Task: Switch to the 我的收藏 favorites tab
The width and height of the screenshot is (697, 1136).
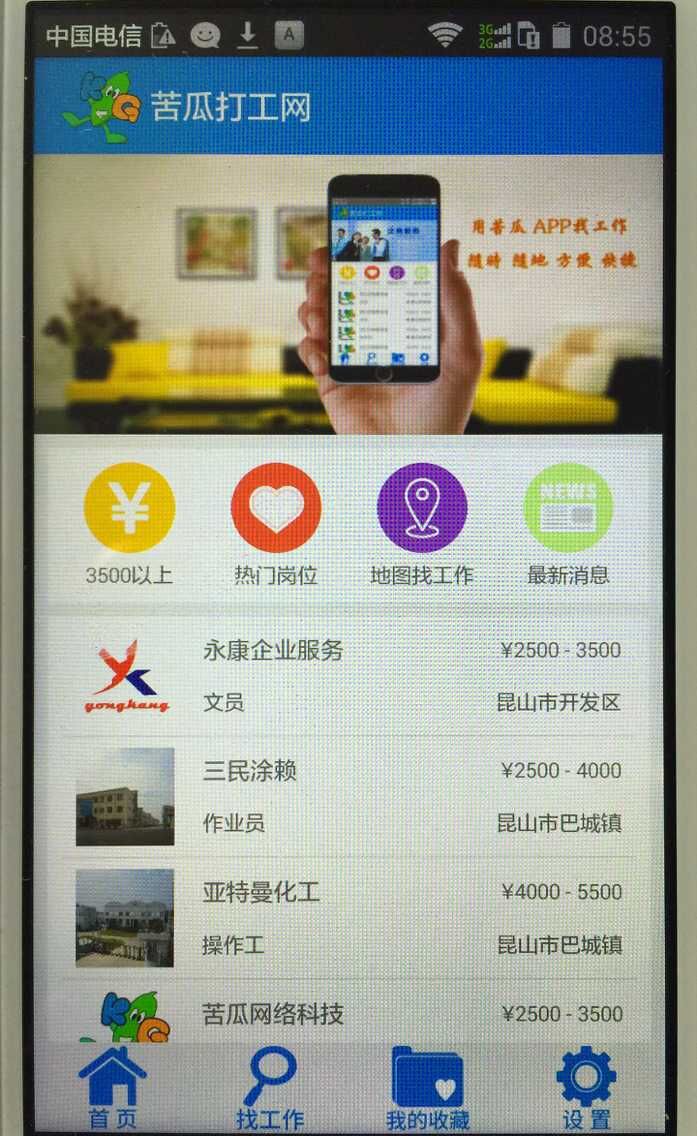Action: click(427, 1087)
